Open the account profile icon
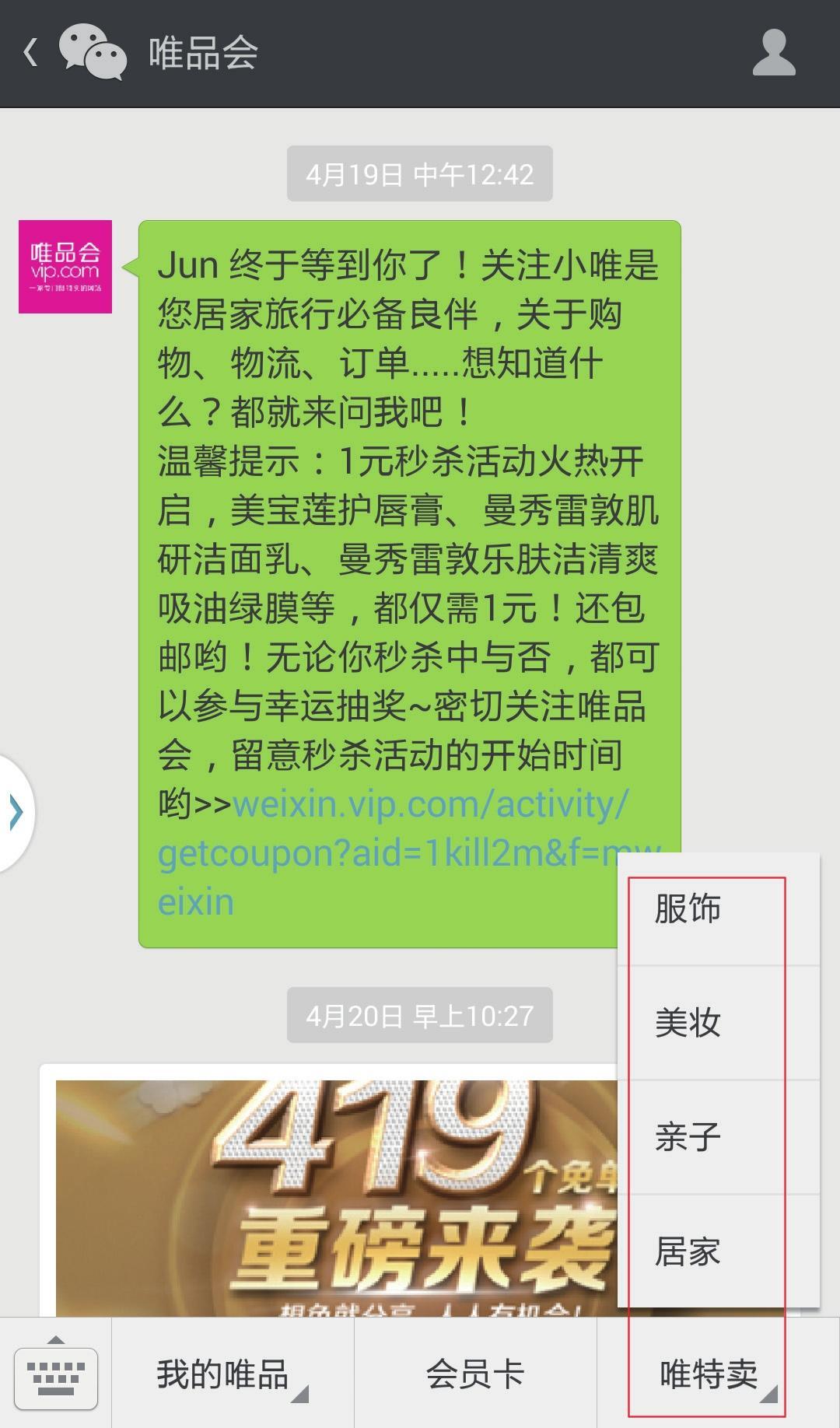The image size is (840, 1428). coord(773,53)
